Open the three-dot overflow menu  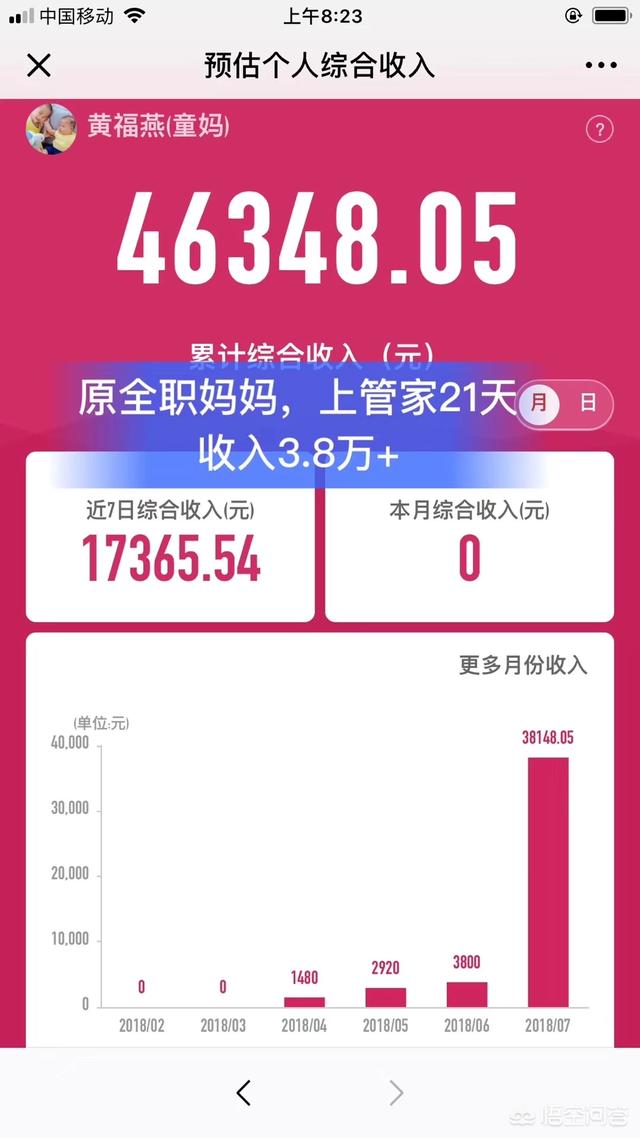(600, 66)
